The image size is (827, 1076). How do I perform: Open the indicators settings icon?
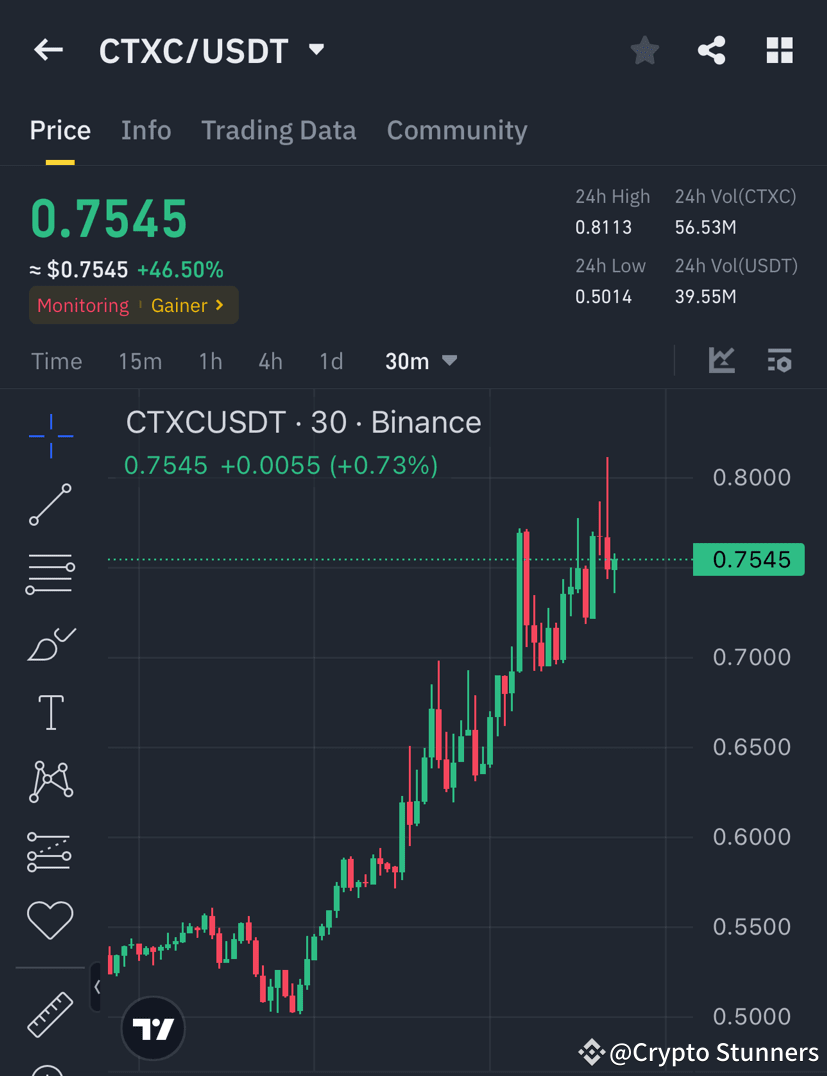779,361
